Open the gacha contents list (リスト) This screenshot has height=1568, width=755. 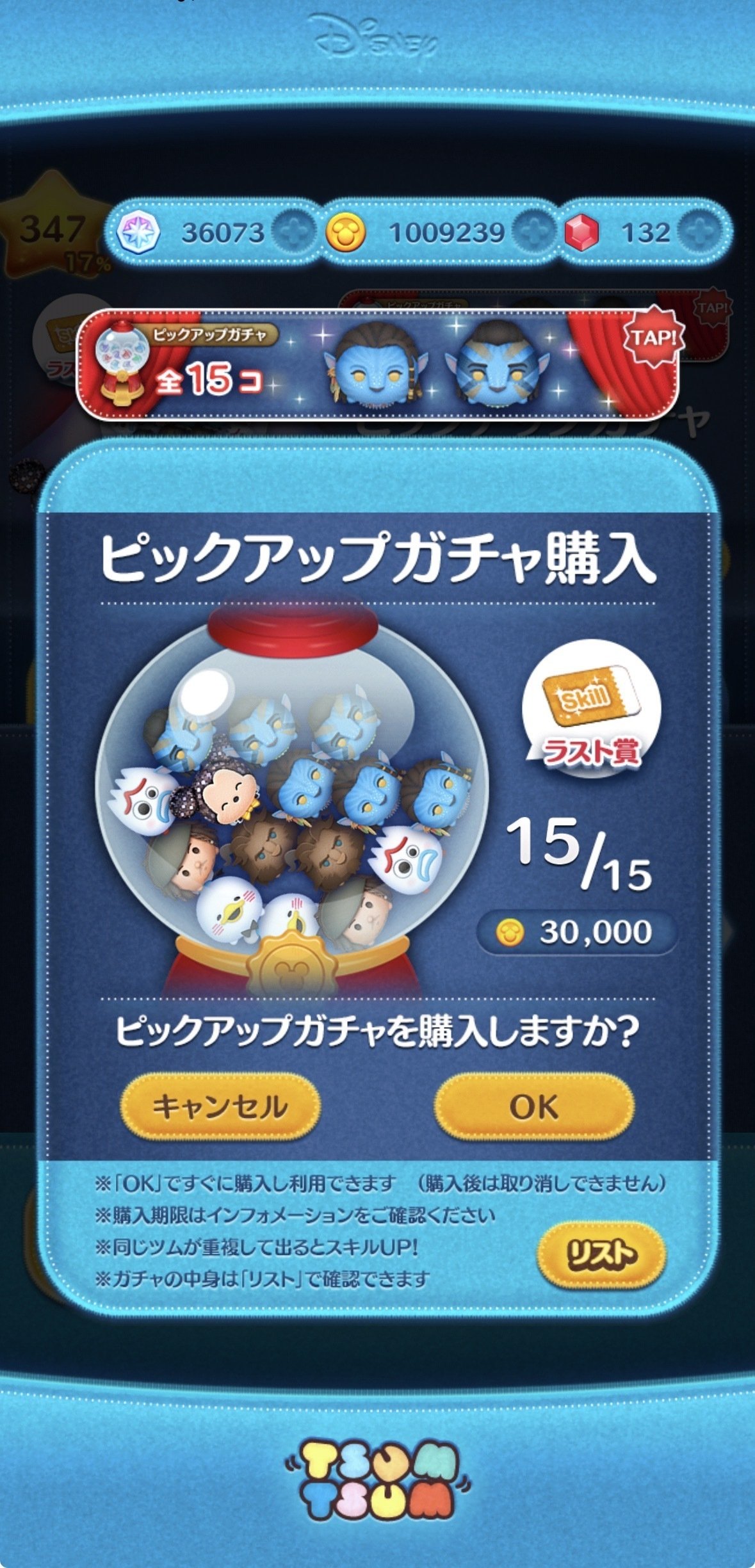click(601, 1255)
